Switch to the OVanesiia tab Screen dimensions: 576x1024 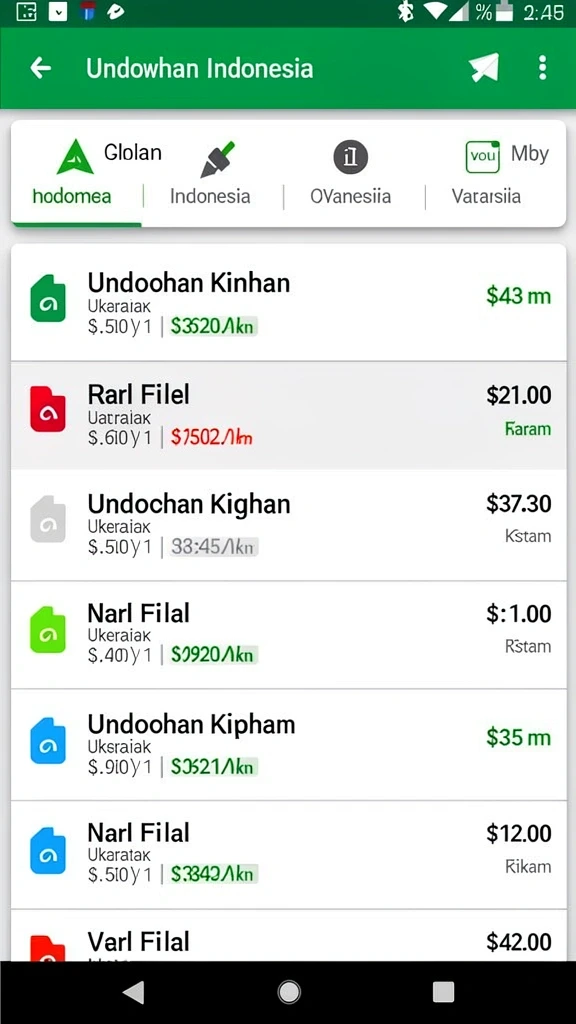click(353, 174)
